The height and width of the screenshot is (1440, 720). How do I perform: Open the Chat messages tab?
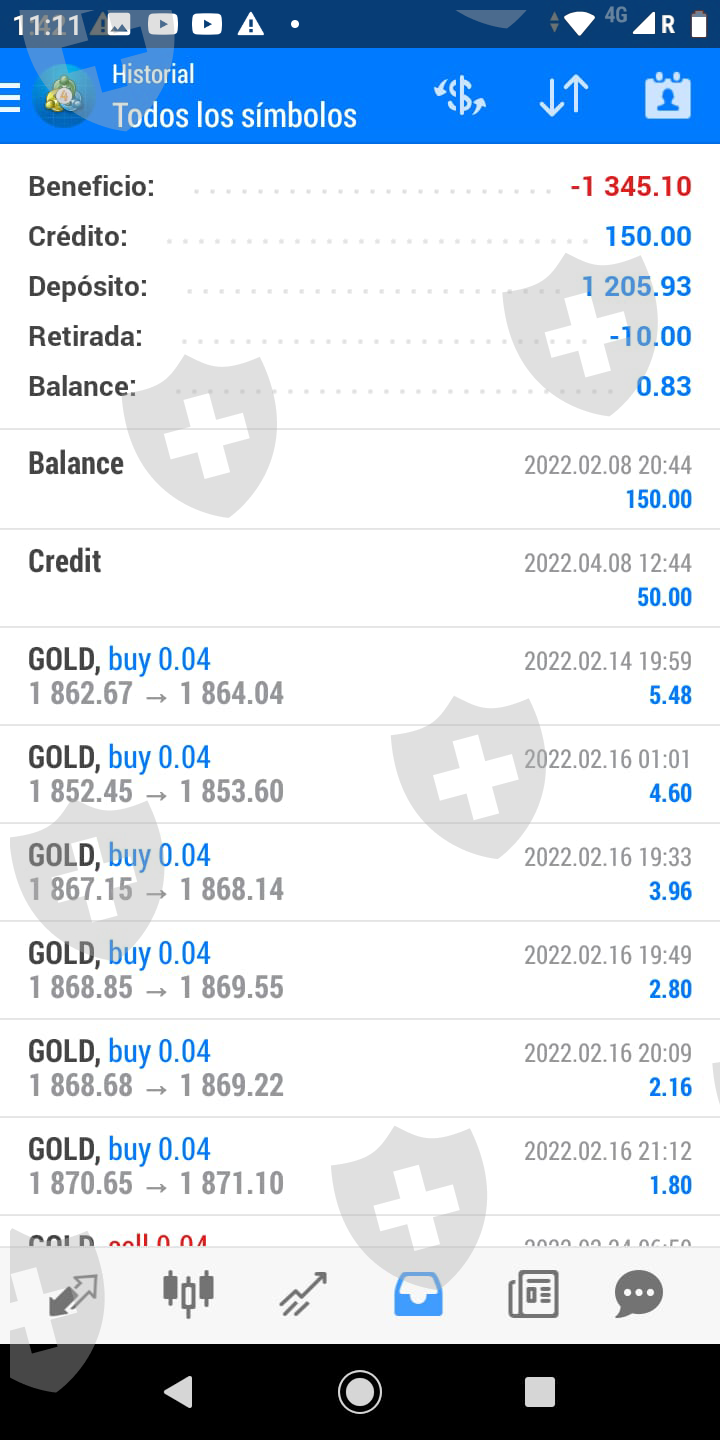click(639, 1294)
